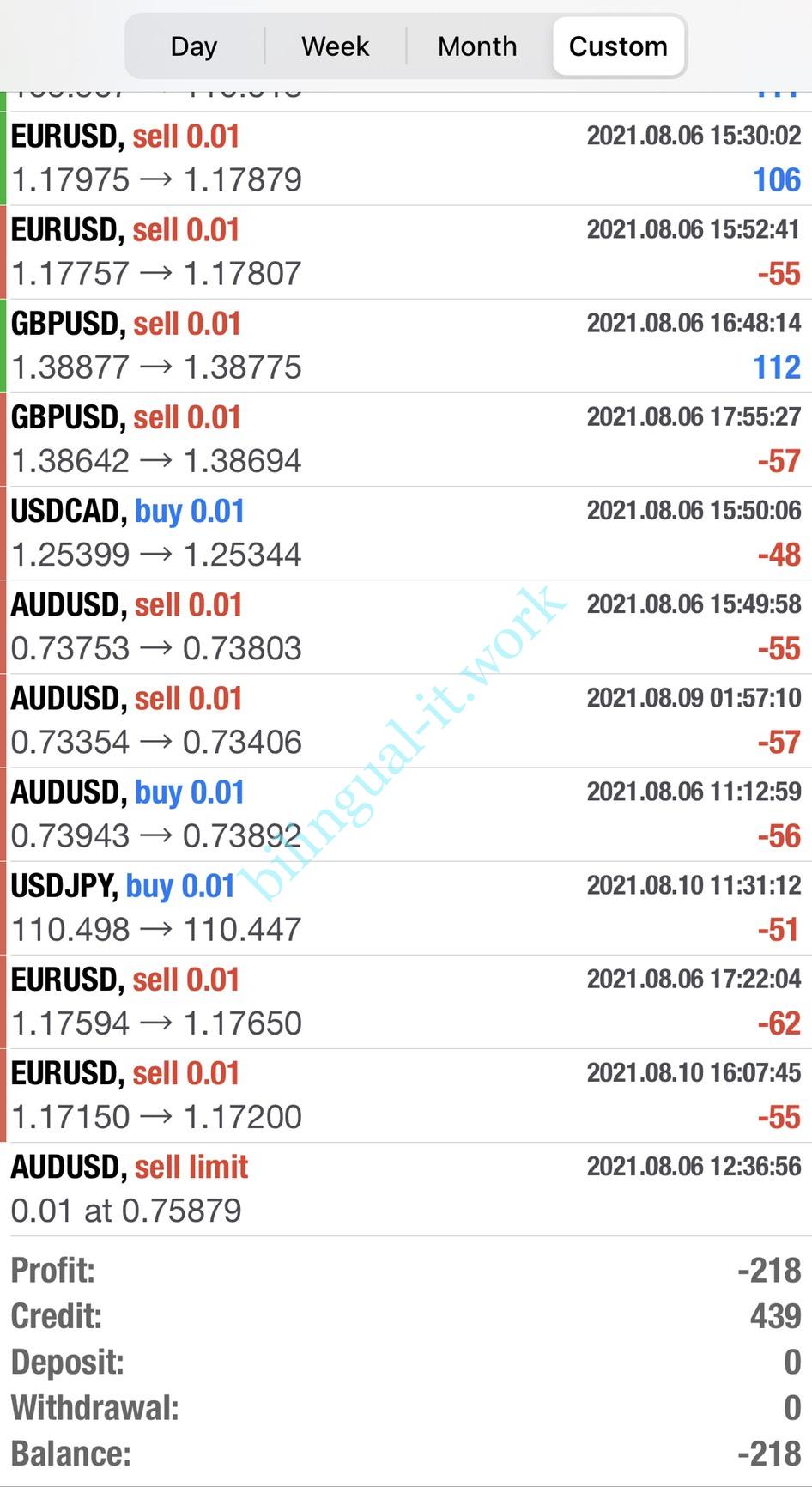Open AUDUSD sell trade dated 2021.08.09

coord(406,719)
